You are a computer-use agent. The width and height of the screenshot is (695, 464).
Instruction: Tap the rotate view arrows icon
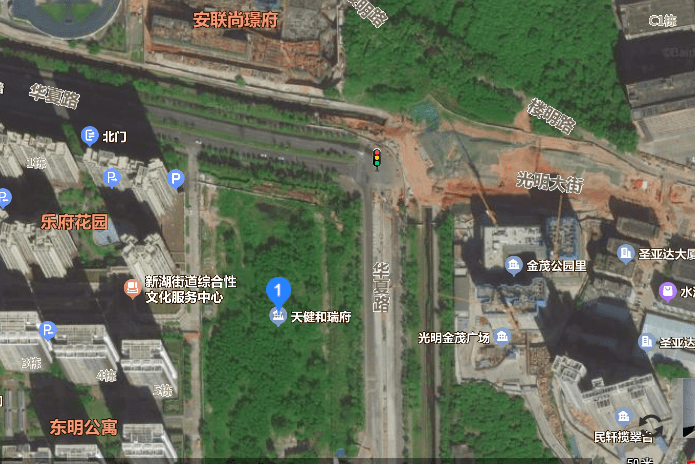pyautogui.click(x=650, y=424)
